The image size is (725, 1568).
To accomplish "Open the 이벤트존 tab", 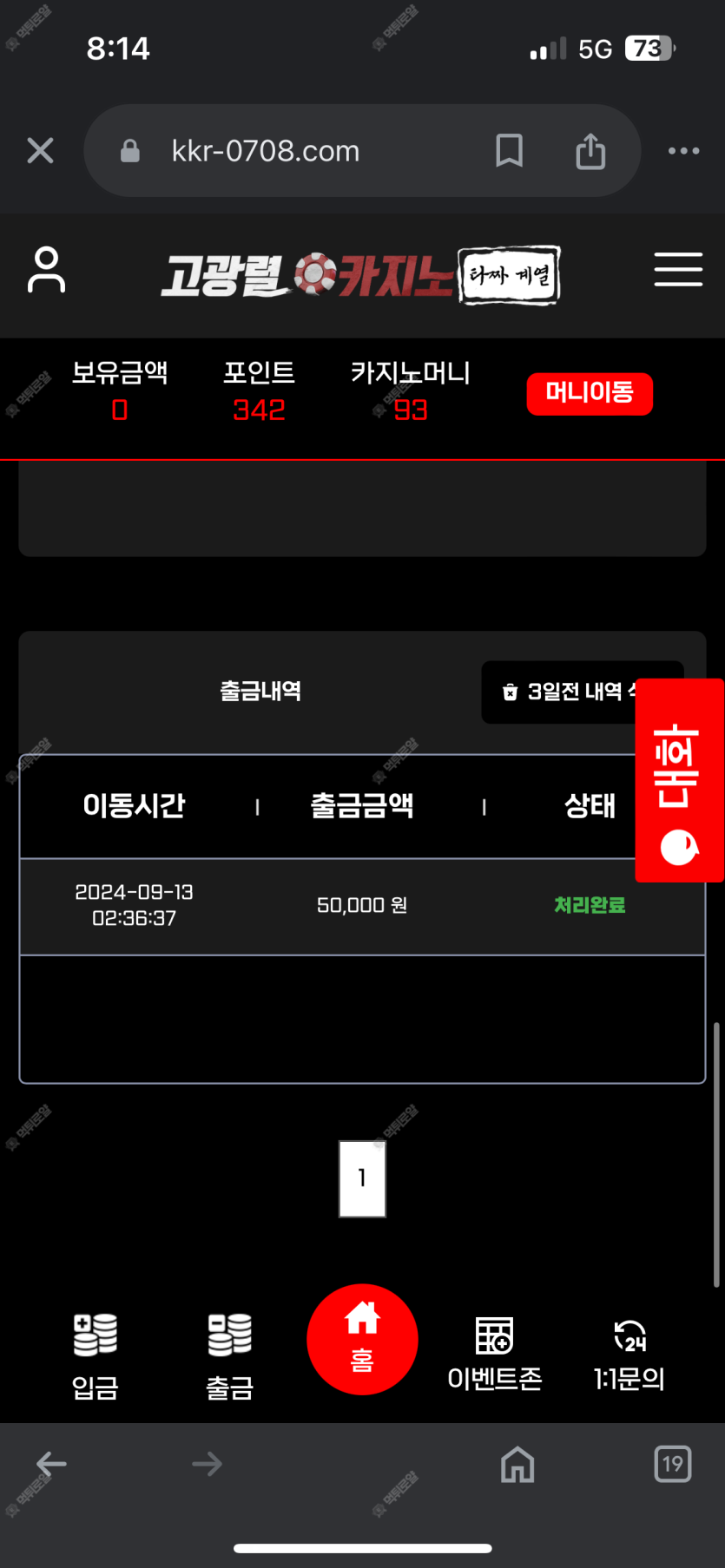I will [495, 1355].
